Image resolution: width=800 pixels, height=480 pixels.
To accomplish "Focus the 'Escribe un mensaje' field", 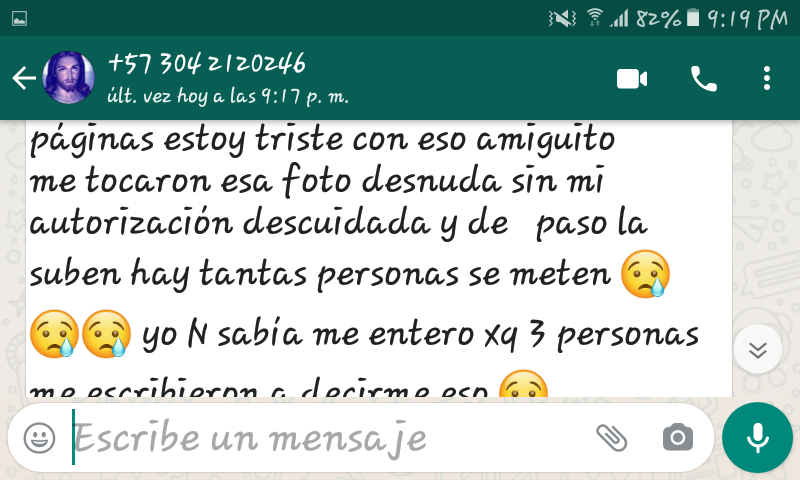I will point(320,437).
